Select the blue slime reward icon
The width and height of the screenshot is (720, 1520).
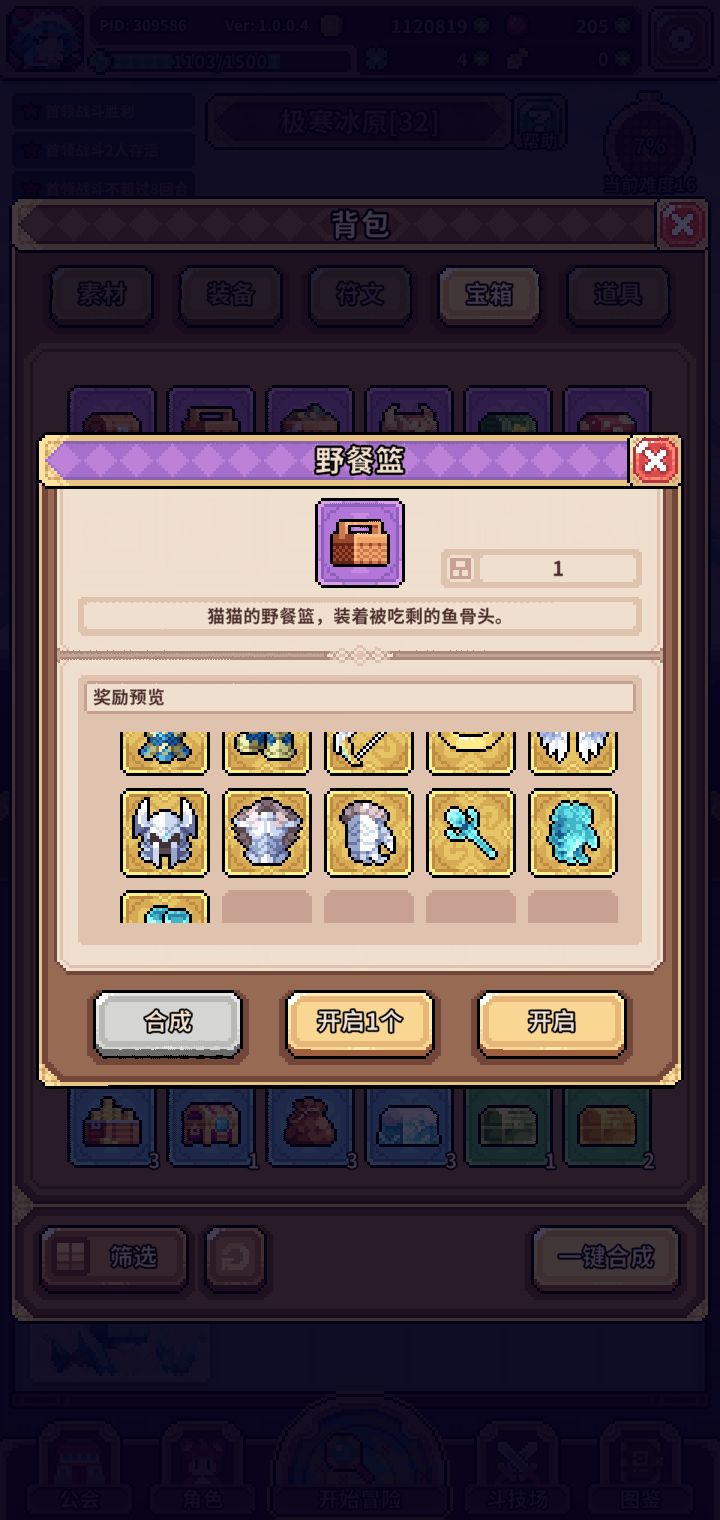572,833
